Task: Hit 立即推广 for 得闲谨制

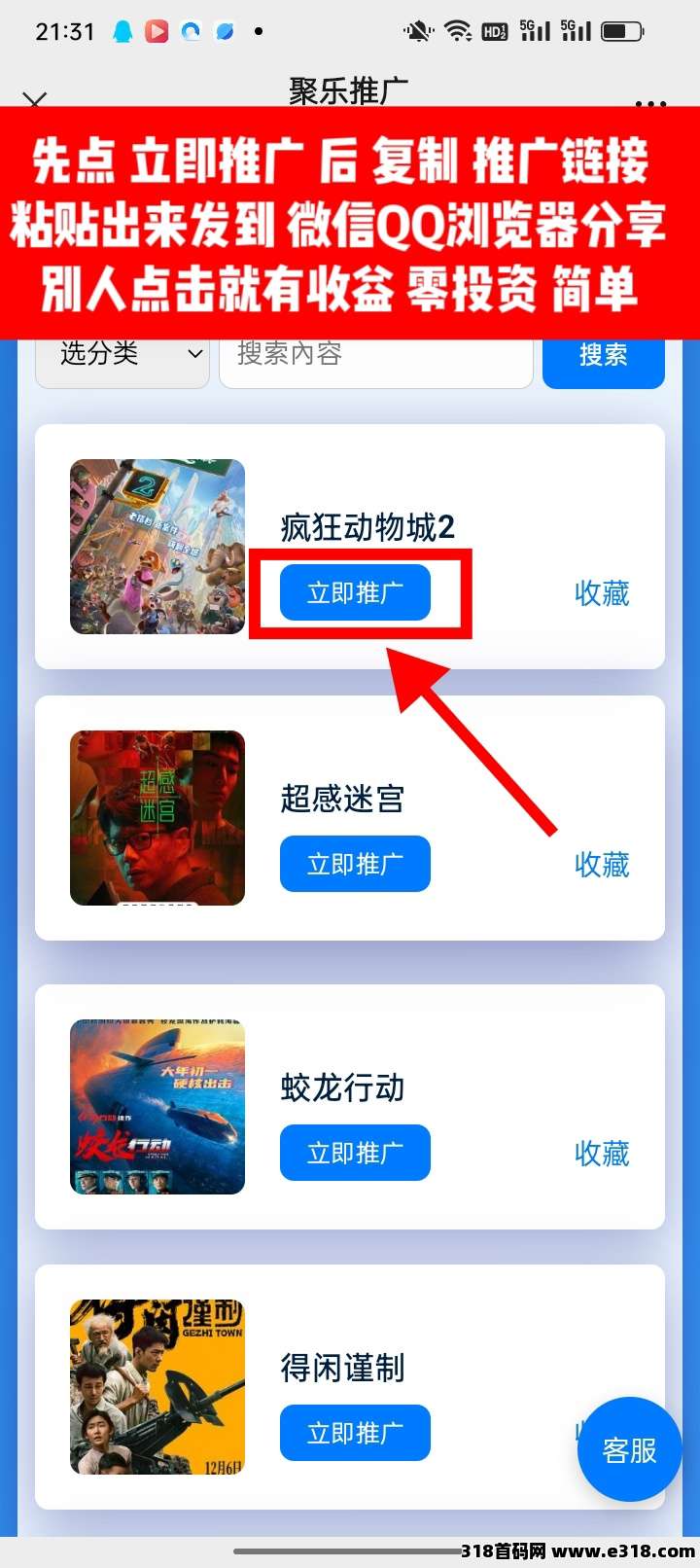Action: pyautogui.click(x=355, y=1433)
